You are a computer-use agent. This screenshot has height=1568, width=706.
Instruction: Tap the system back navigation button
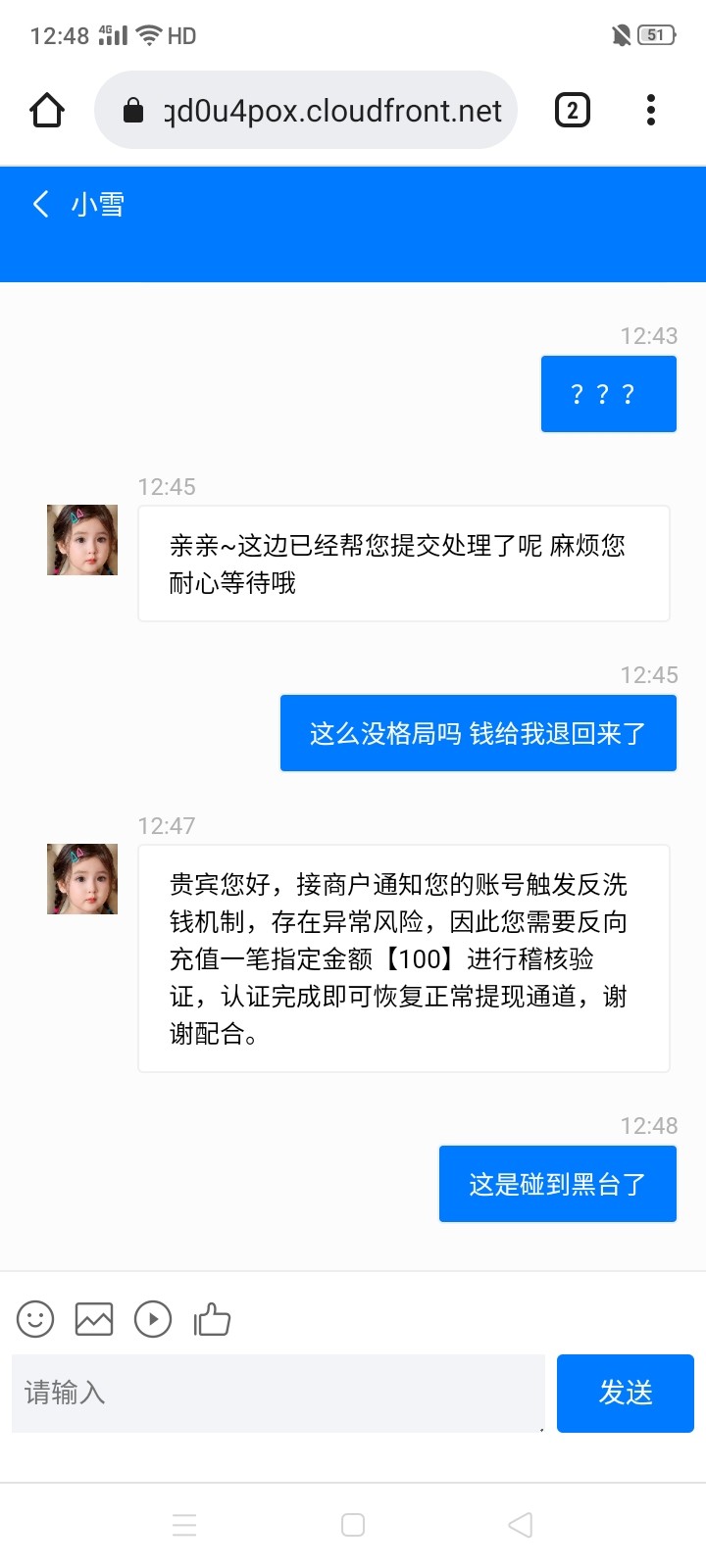click(x=521, y=1525)
